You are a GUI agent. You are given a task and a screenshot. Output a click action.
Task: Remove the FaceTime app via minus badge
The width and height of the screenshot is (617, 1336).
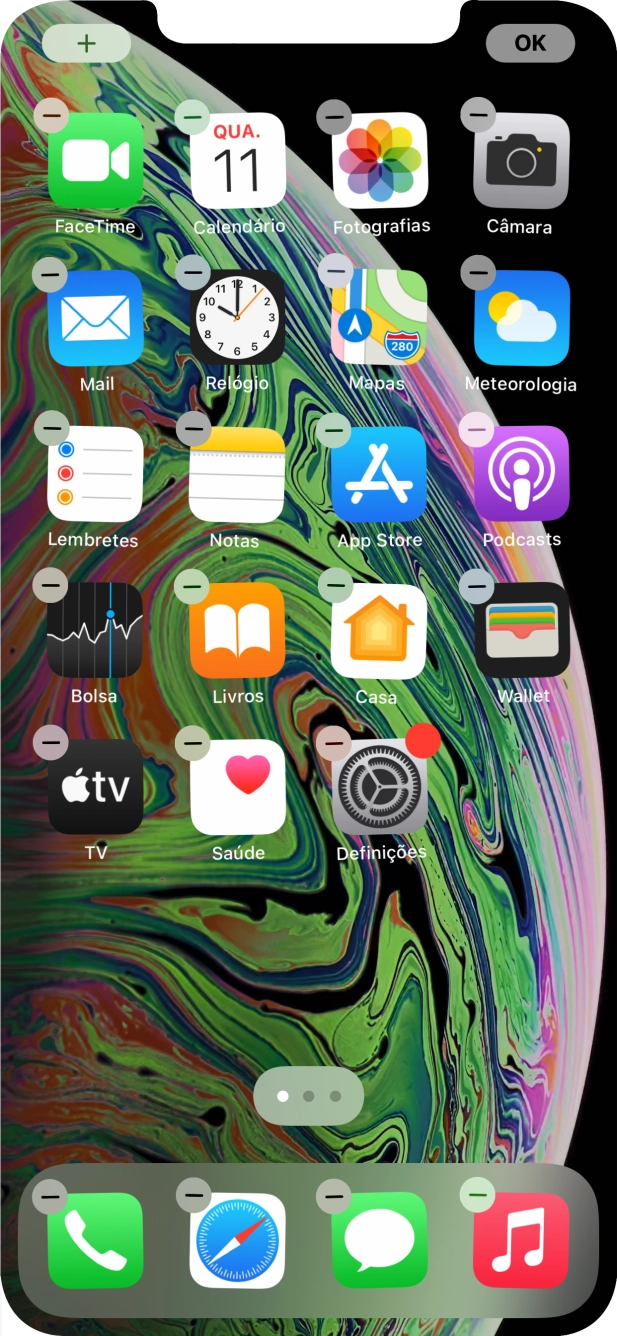tap(51, 116)
